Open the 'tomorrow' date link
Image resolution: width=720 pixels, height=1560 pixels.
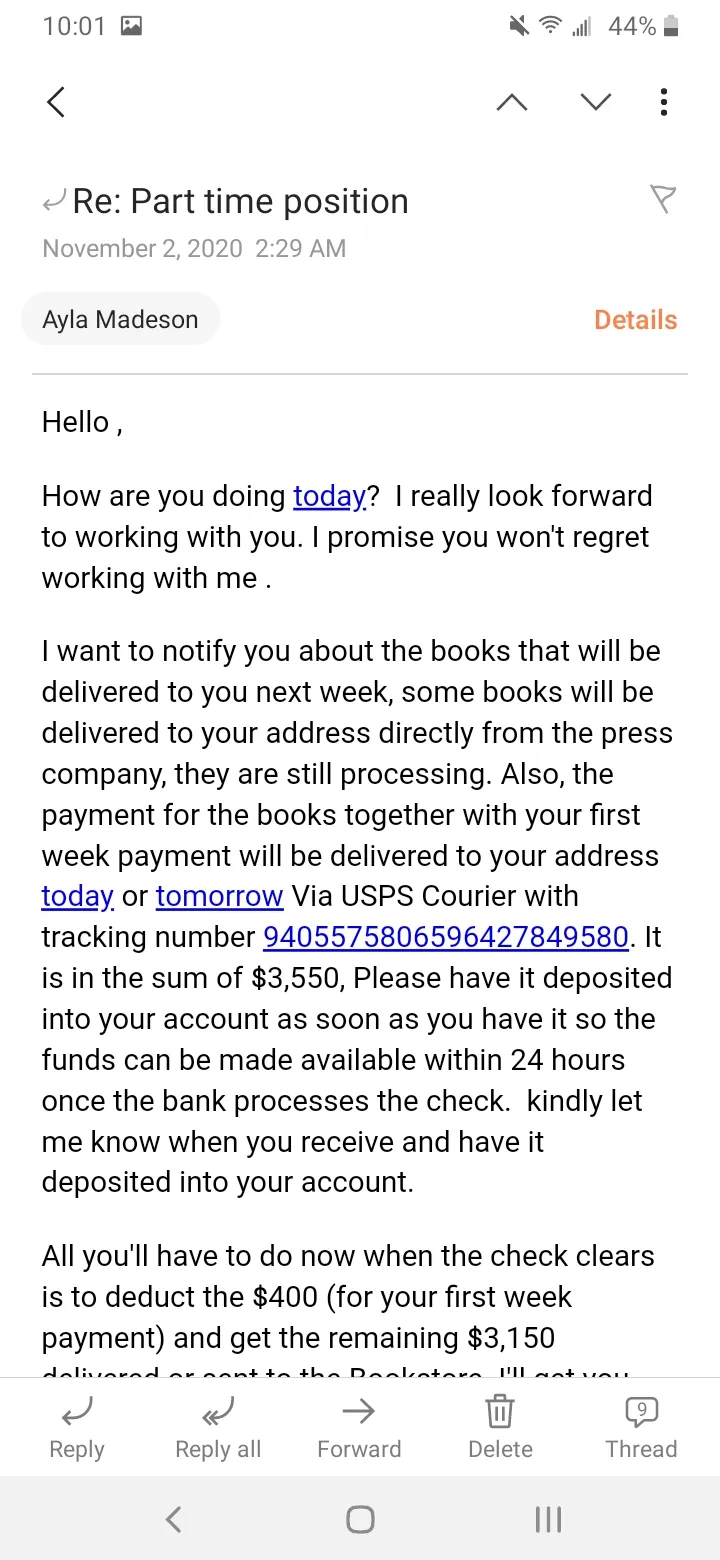pyautogui.click(x=219, y=896)
